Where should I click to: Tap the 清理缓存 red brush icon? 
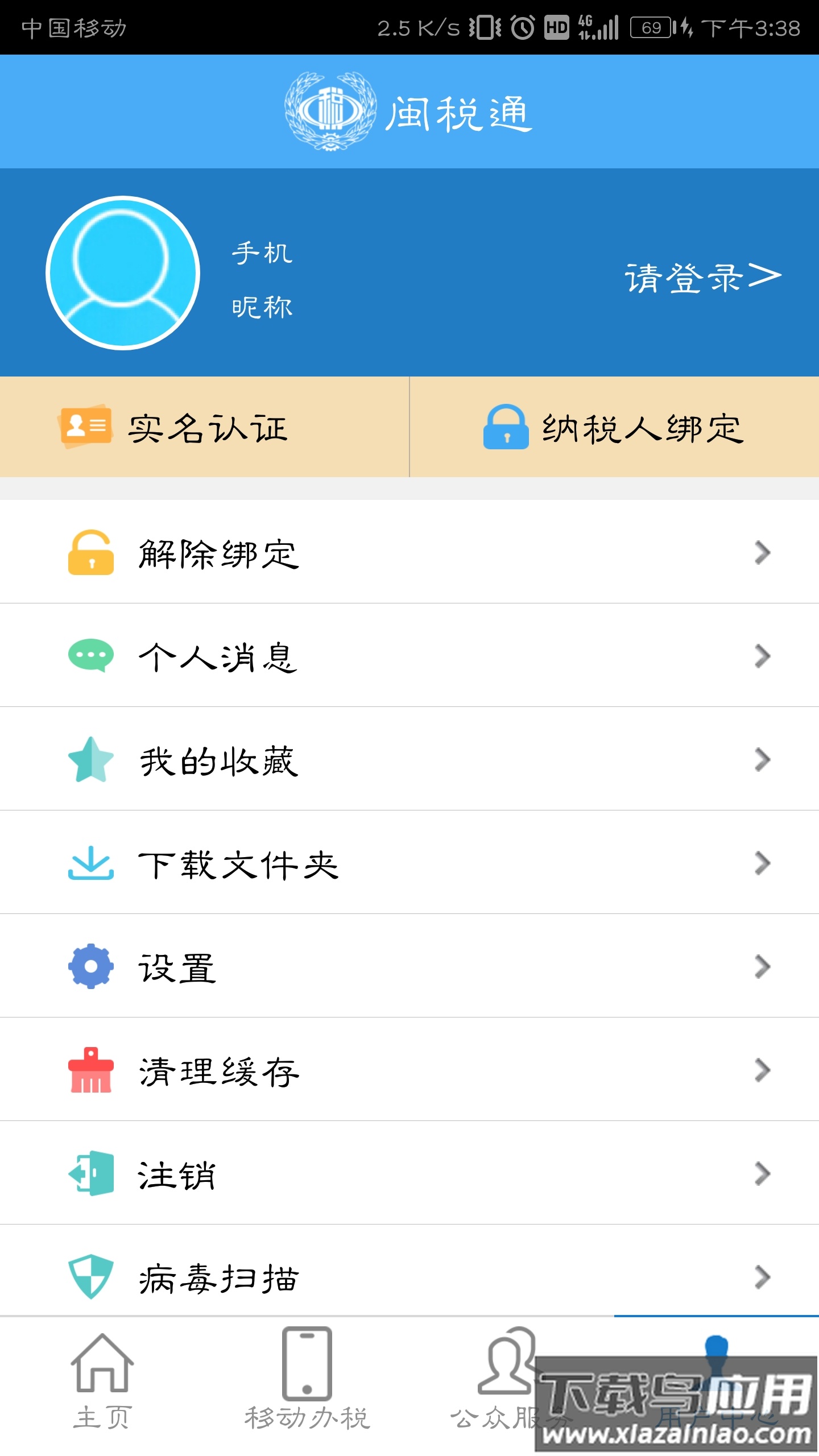coord(92,1069)
